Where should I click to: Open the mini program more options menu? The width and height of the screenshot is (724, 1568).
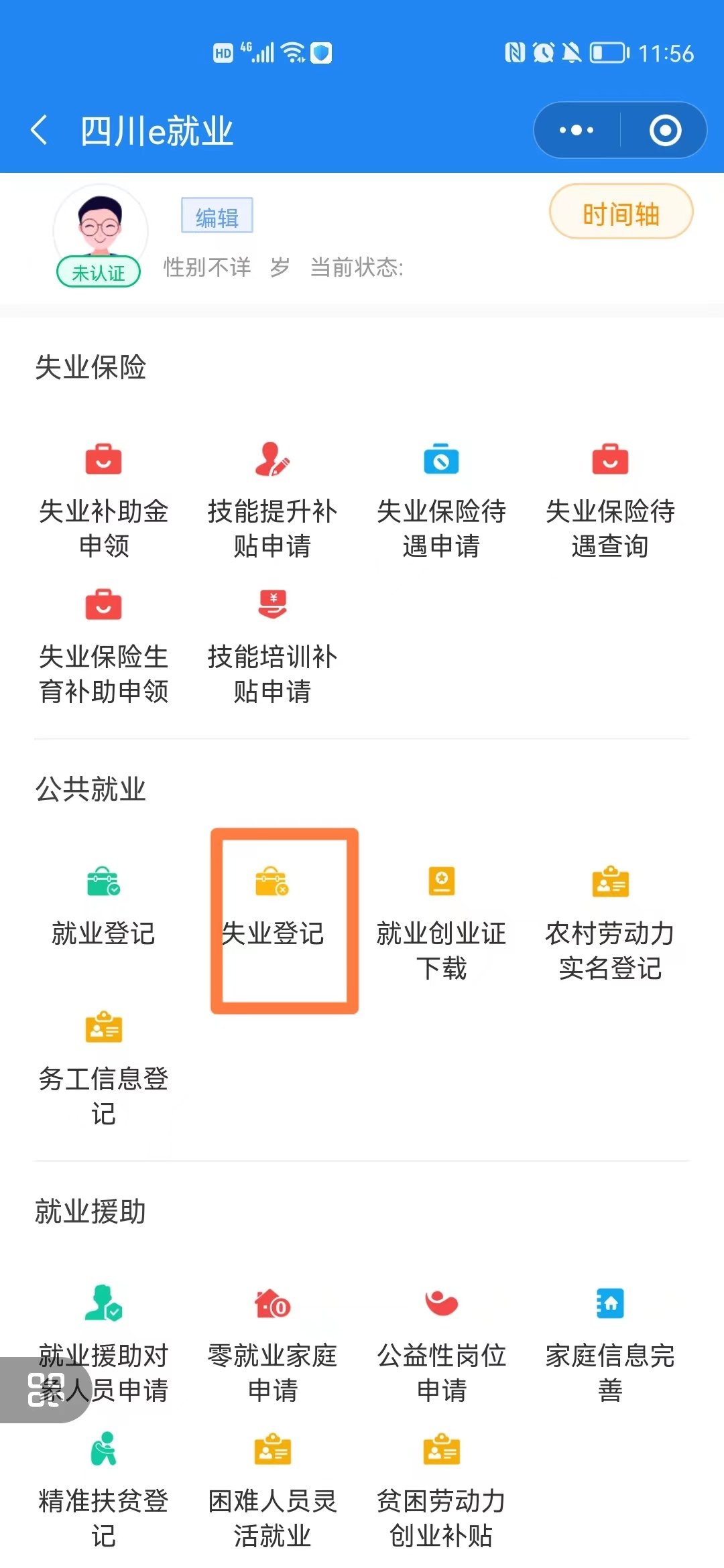(x=577, y=130)
